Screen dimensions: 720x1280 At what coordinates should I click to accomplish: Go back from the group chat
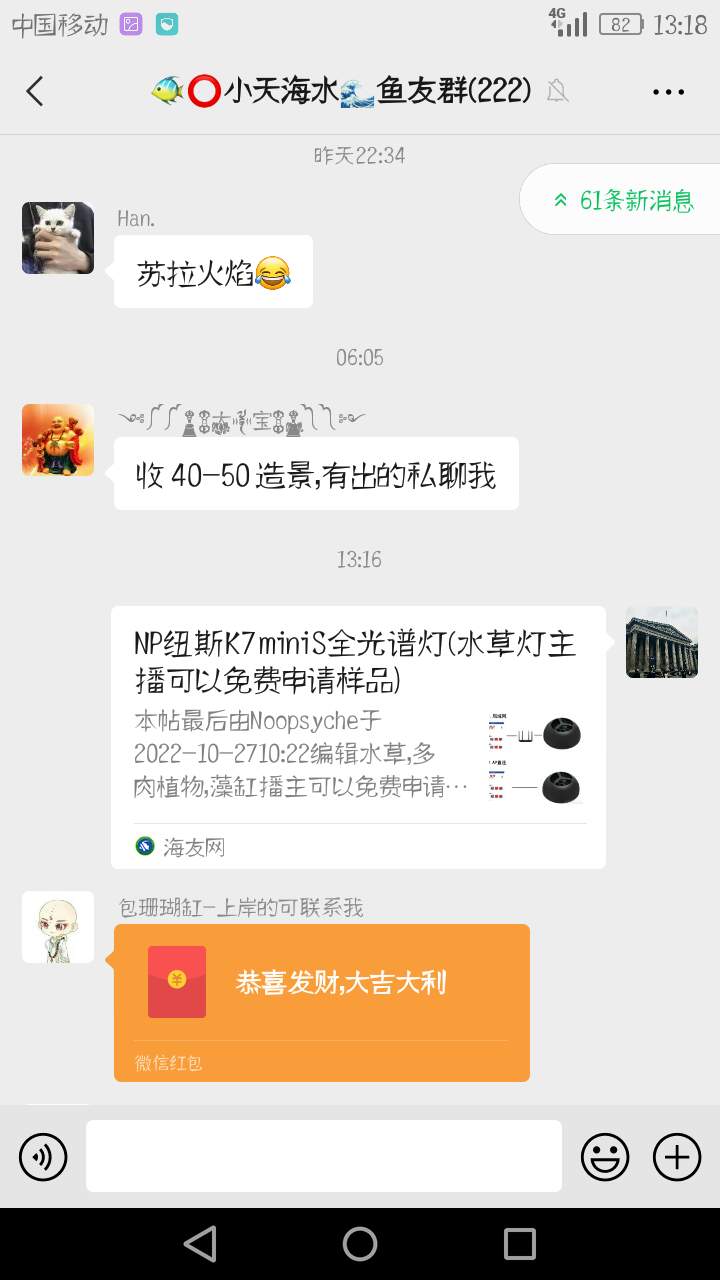click(x=35, y=92)
